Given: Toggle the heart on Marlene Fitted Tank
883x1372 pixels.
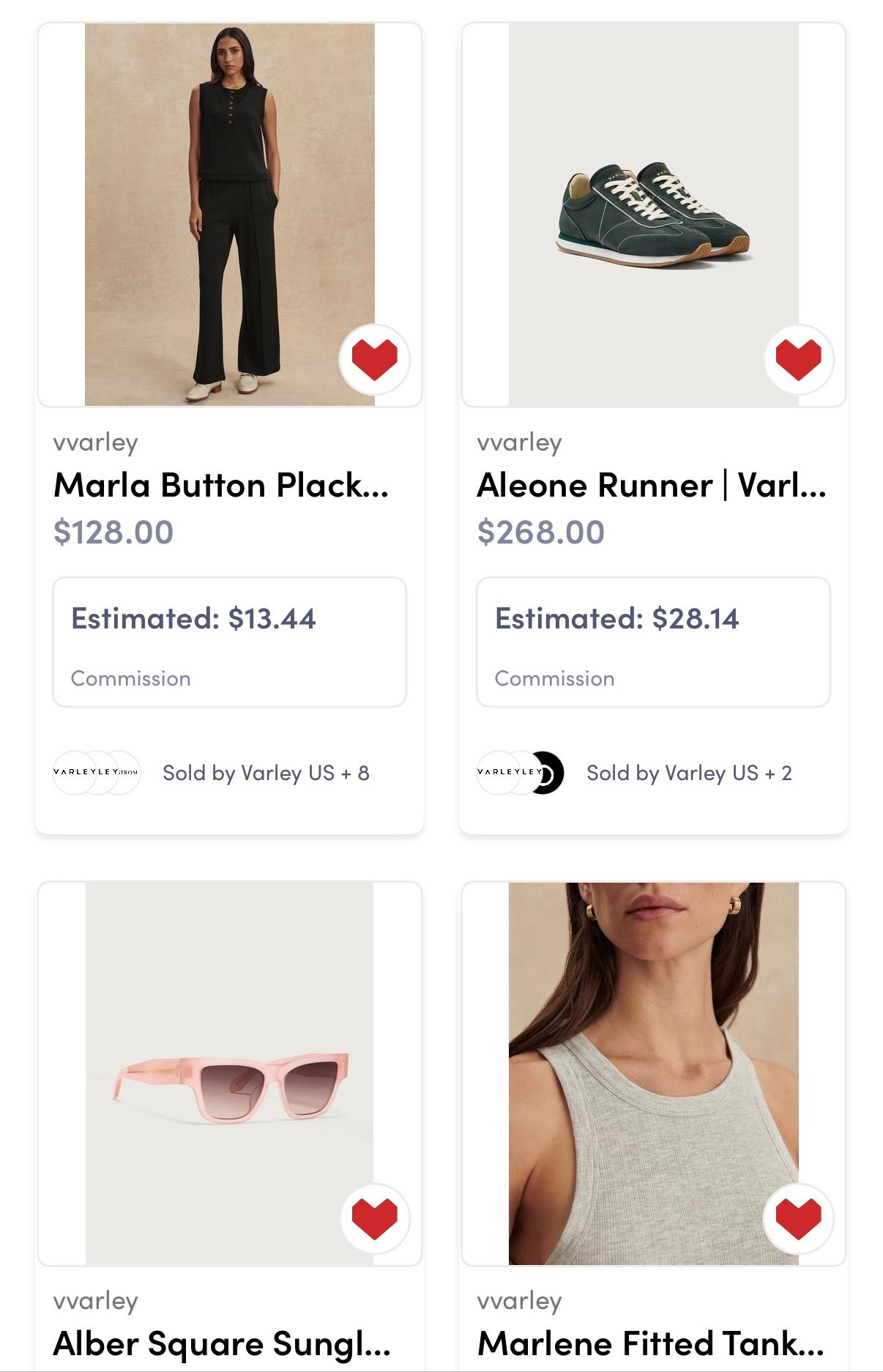Looking at the screenshot, I should tap(798, 1218).
